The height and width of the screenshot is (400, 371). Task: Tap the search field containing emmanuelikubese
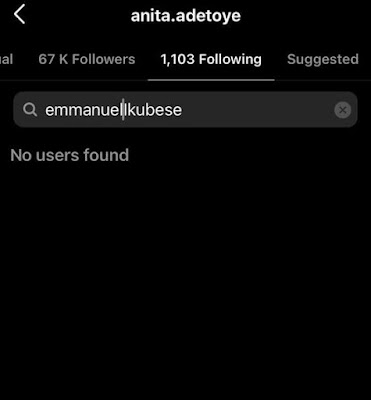pos(185,110)
